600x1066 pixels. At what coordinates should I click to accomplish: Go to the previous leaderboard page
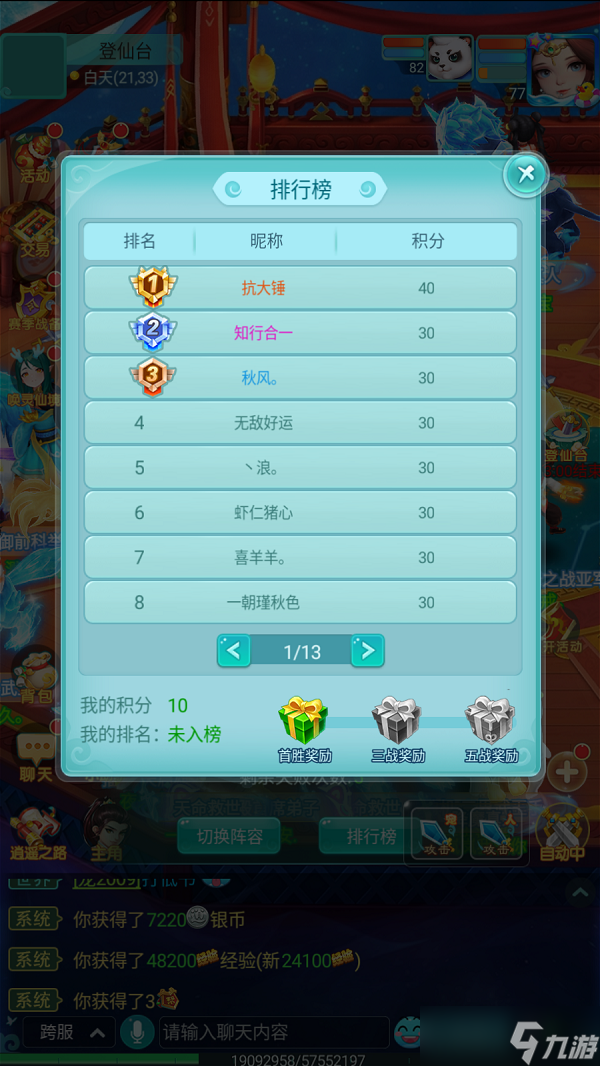click(x=234, y=651)
